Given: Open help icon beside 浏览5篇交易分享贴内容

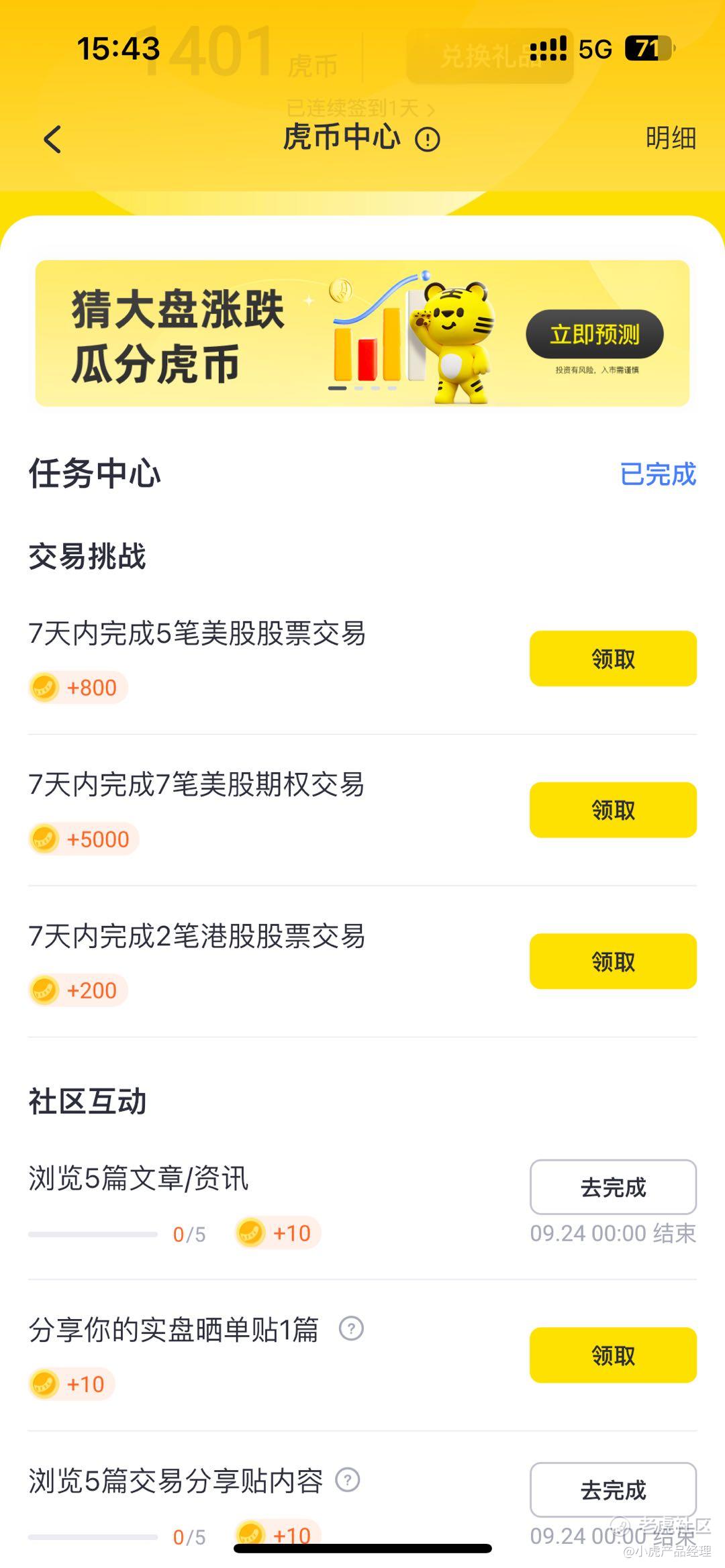Looking at the screenshot, I should click(348, 1480).
